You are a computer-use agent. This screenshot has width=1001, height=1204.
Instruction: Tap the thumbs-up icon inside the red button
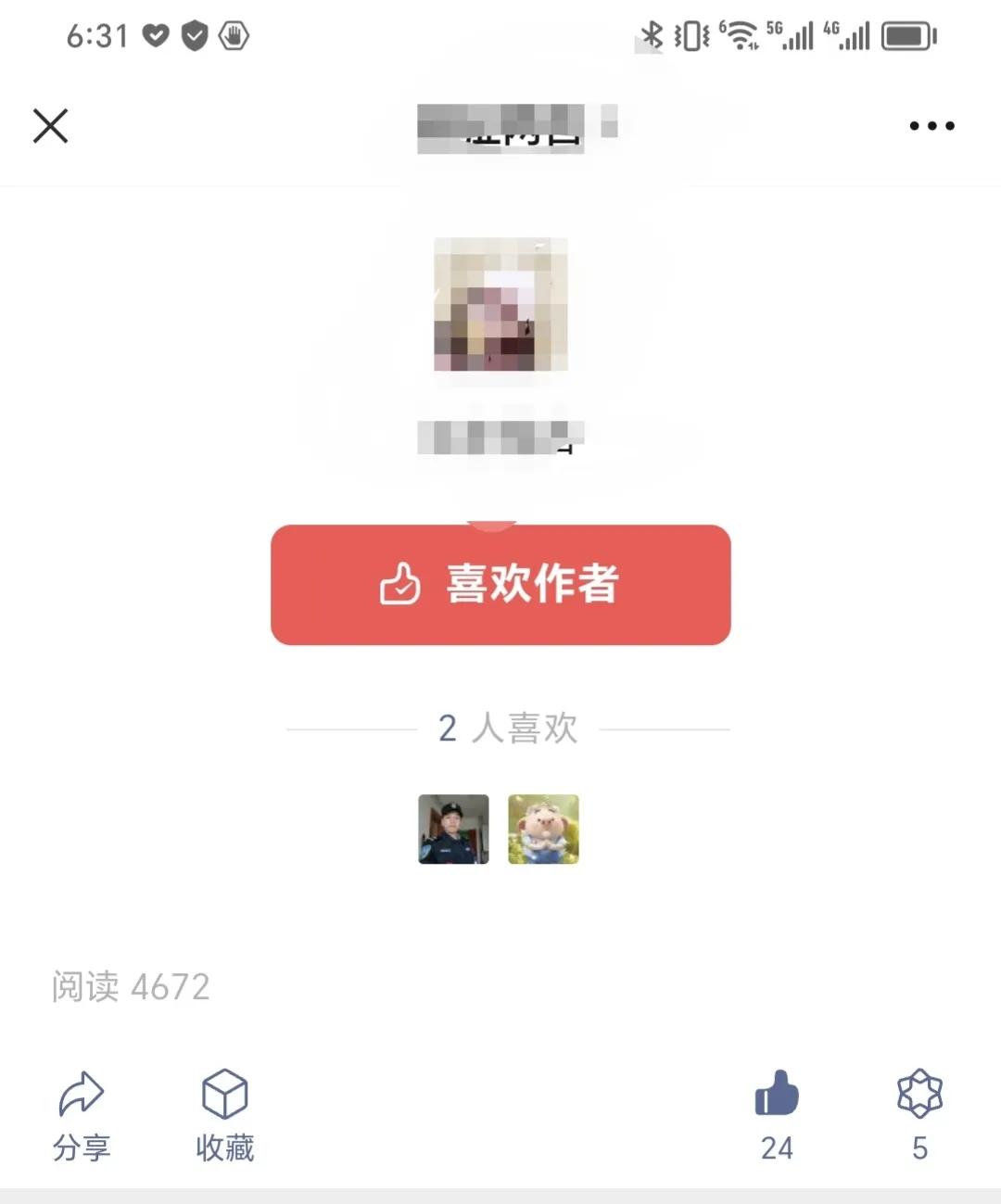399,584
